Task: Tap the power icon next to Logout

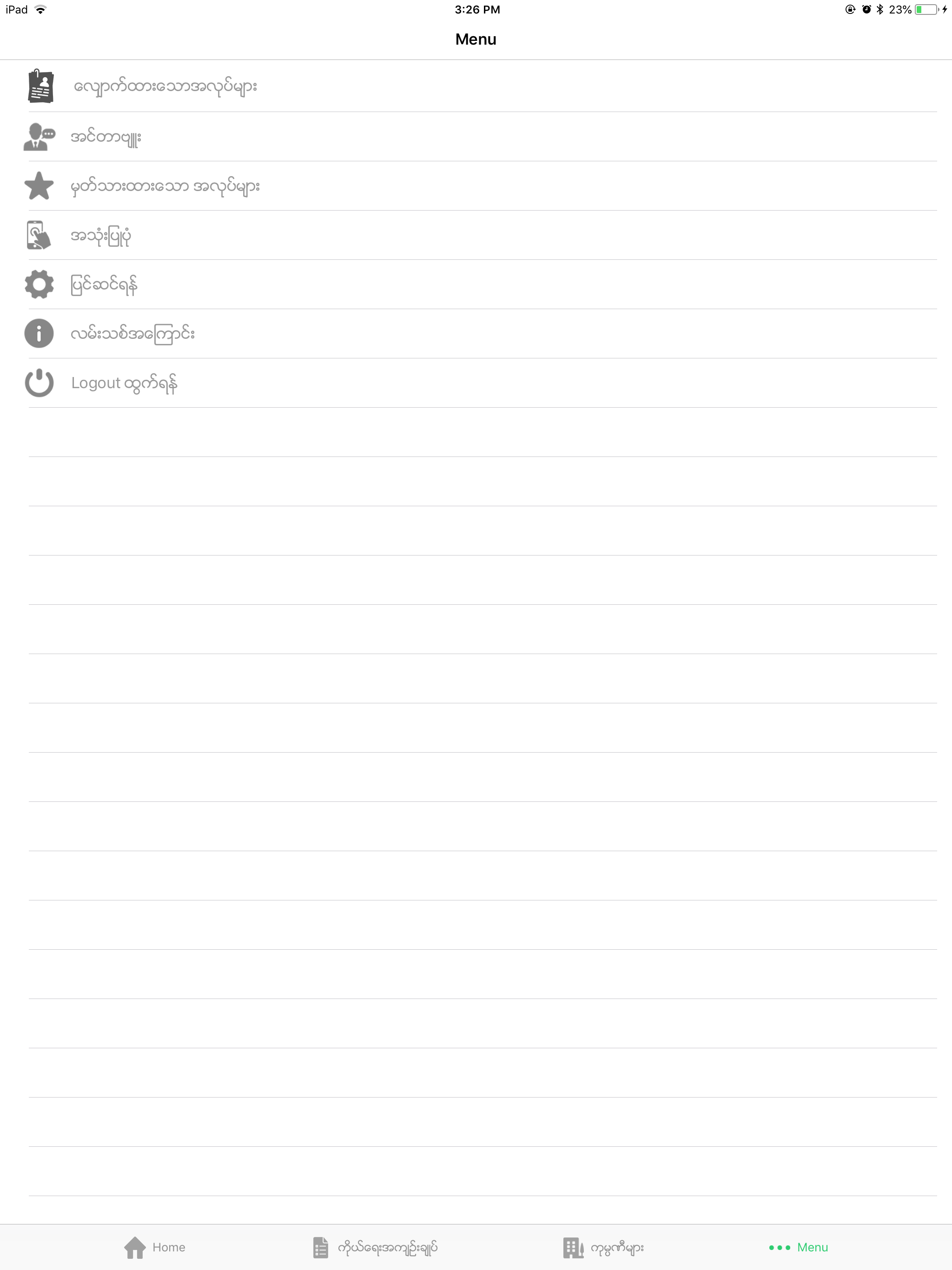Action: (39, 383)
